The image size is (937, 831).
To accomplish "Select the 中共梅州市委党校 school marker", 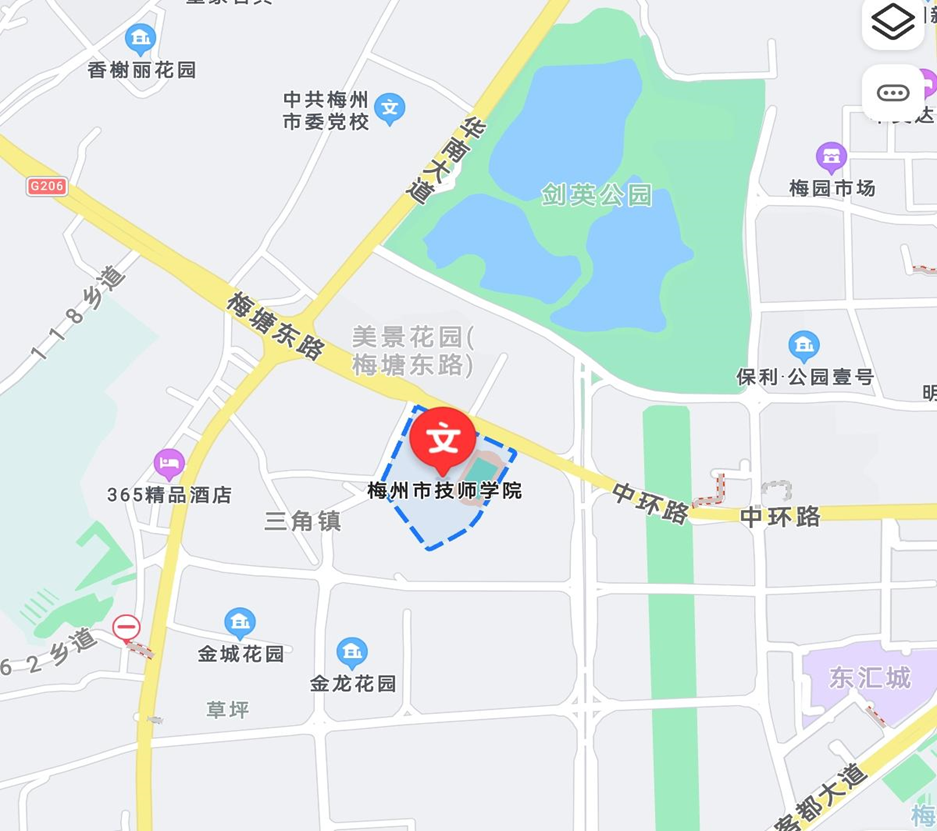I will [390, 109].
